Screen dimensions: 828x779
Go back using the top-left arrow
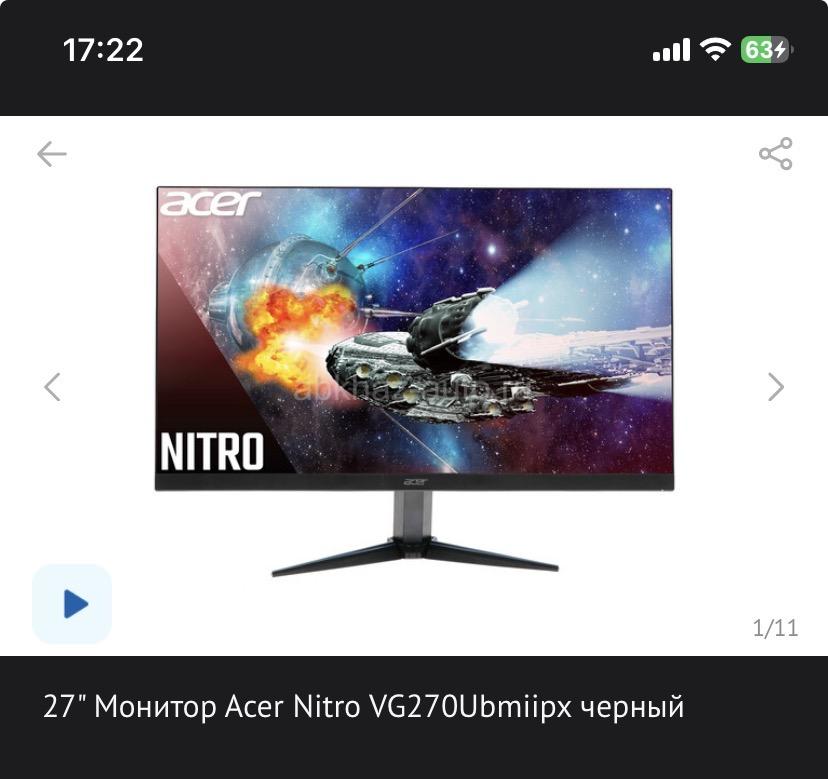pos(51,154)
